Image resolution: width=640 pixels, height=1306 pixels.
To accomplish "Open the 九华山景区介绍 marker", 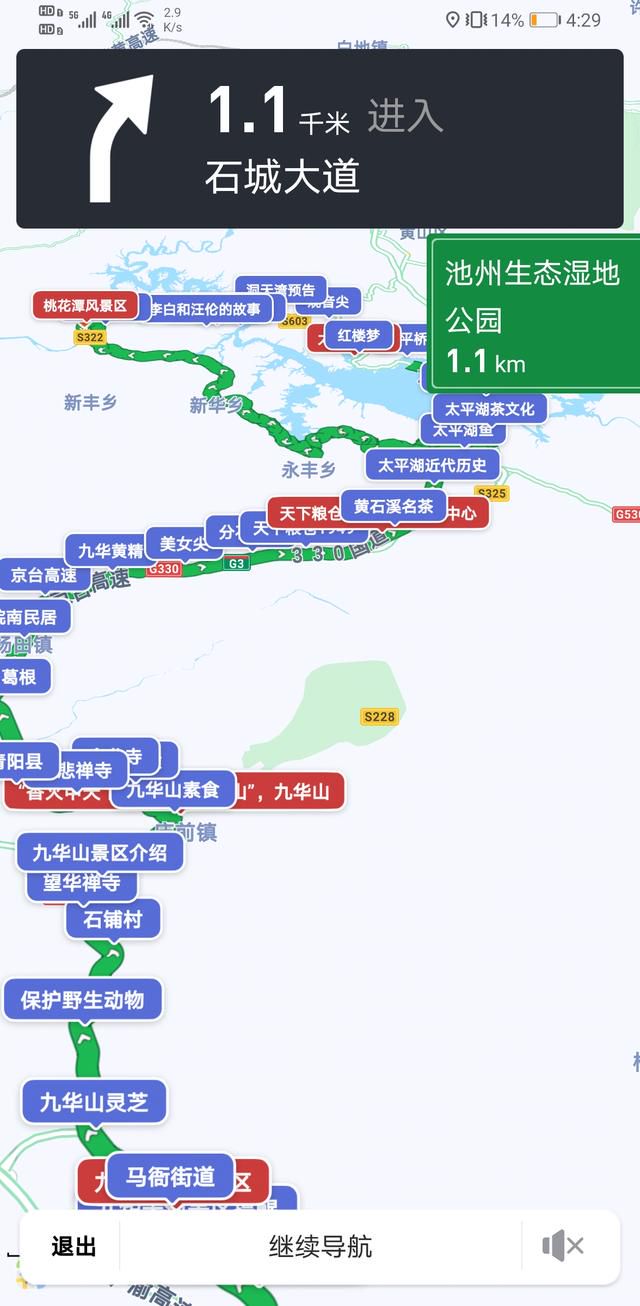I will pos(100,852).
